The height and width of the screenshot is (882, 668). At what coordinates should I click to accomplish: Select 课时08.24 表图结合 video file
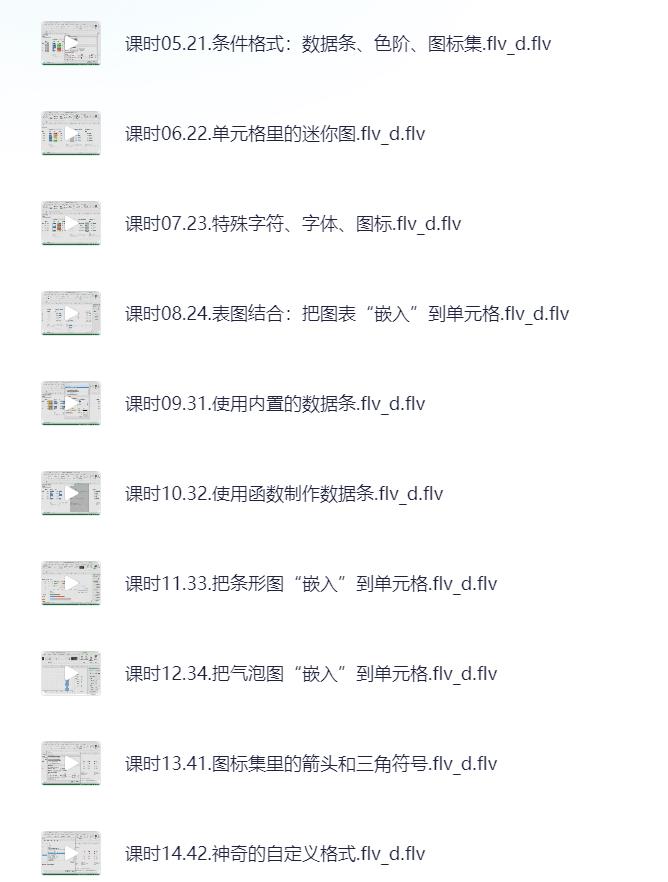tap(346, 314)
